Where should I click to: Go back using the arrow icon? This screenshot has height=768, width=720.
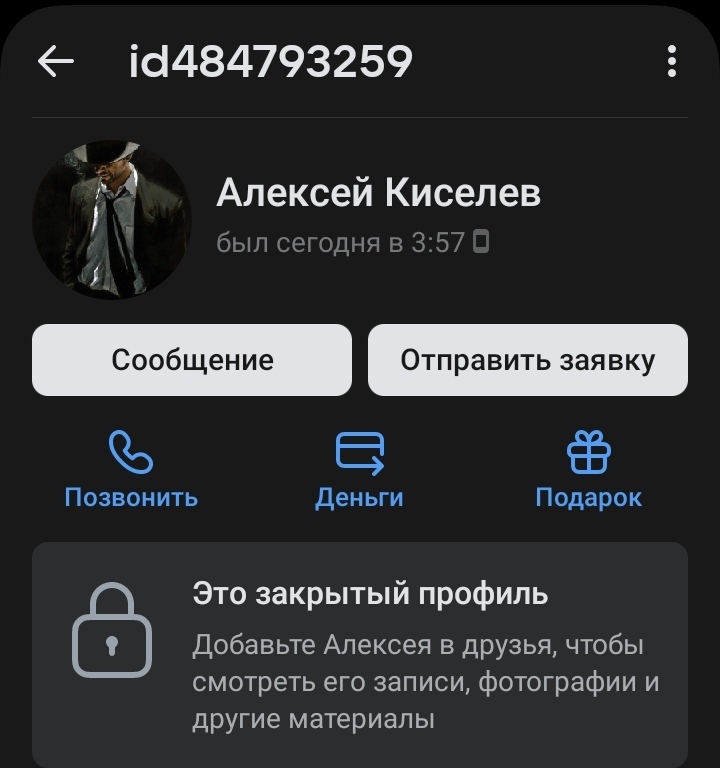tap(56, 62)
